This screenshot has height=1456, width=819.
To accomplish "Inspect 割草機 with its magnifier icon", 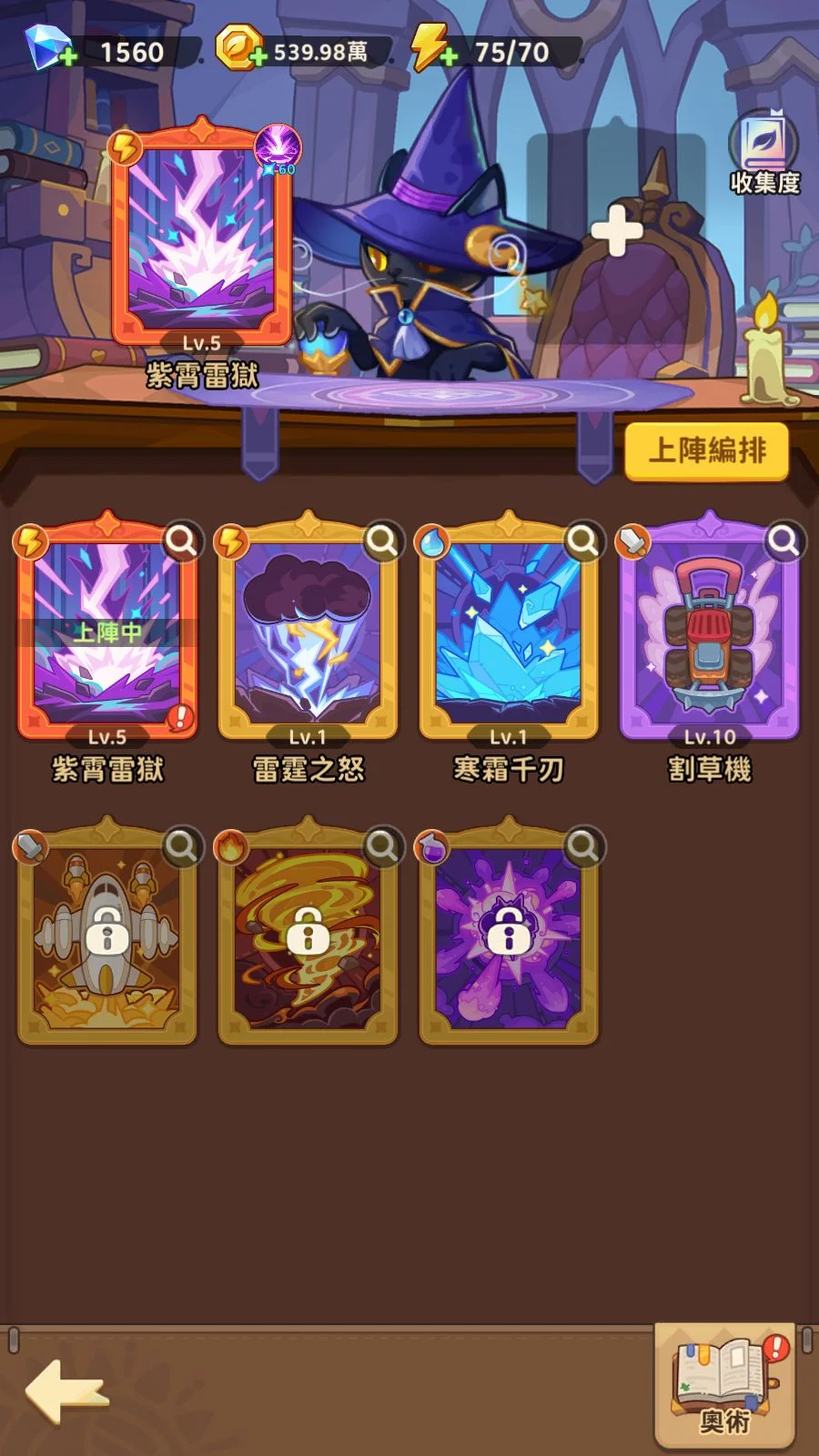I will 783,541.
